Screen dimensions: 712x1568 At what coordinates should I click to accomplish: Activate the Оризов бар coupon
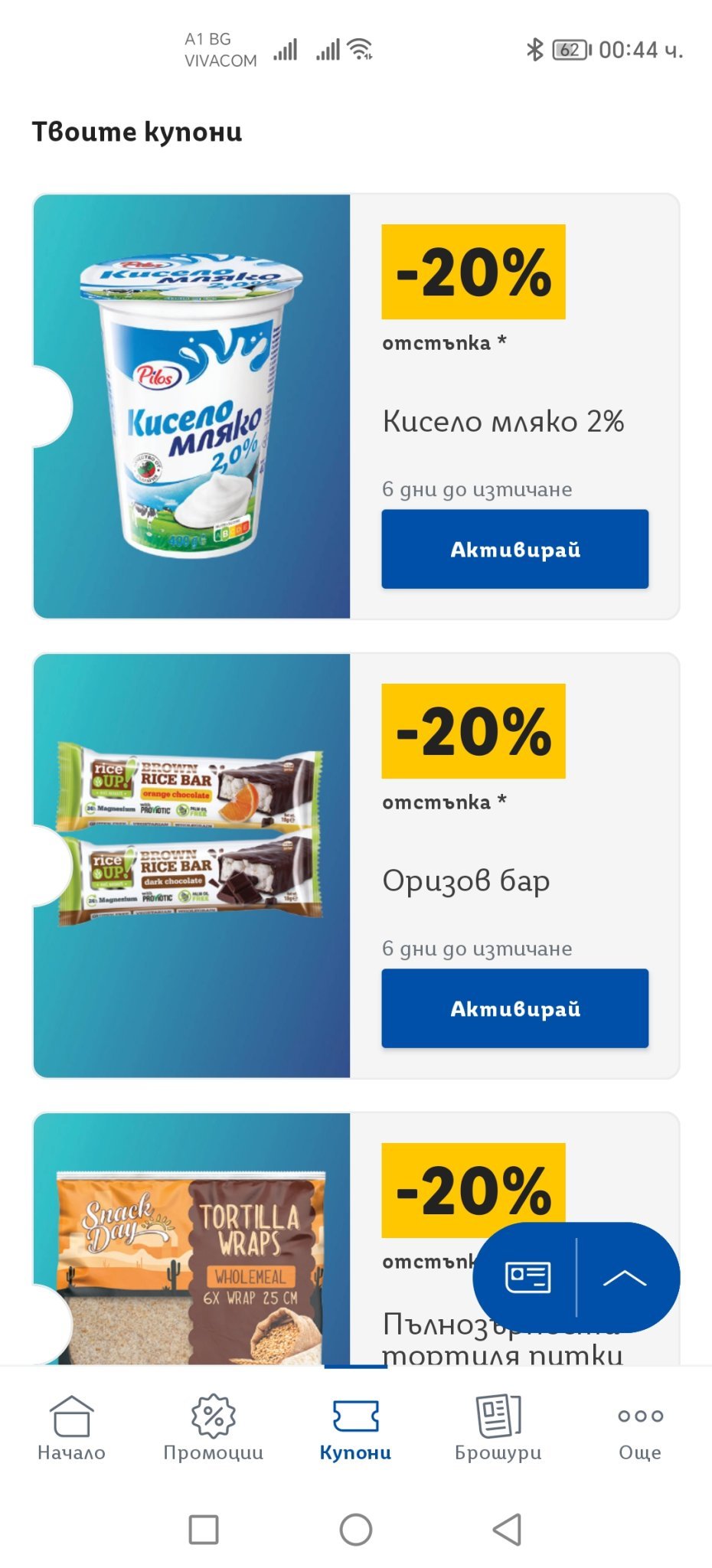click(514, 1008)
